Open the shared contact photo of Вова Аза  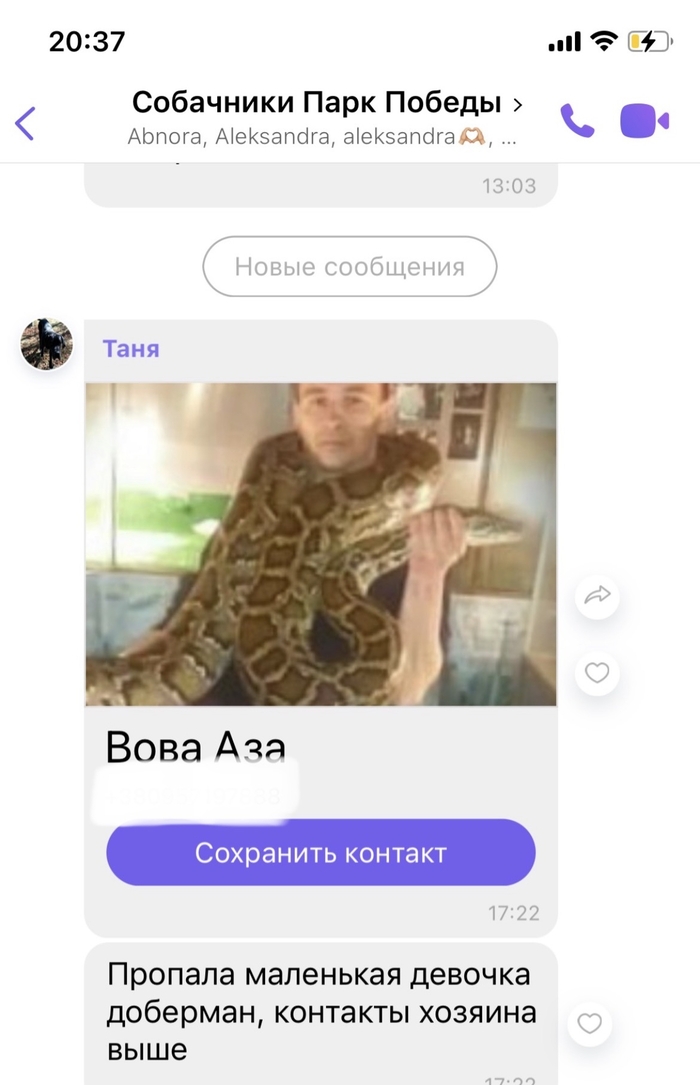tap(320, 544)
